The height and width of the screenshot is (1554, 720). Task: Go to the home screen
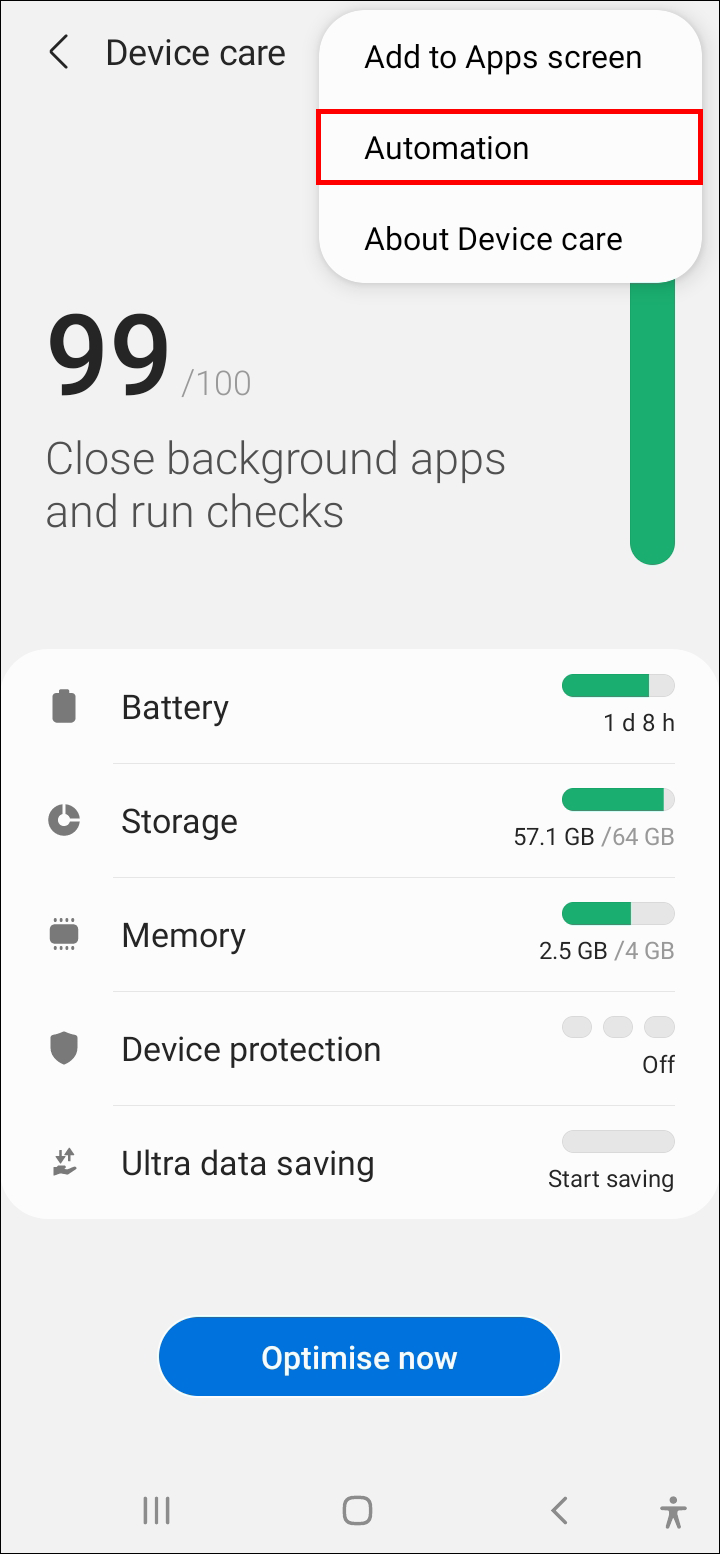pos(357,1510)
